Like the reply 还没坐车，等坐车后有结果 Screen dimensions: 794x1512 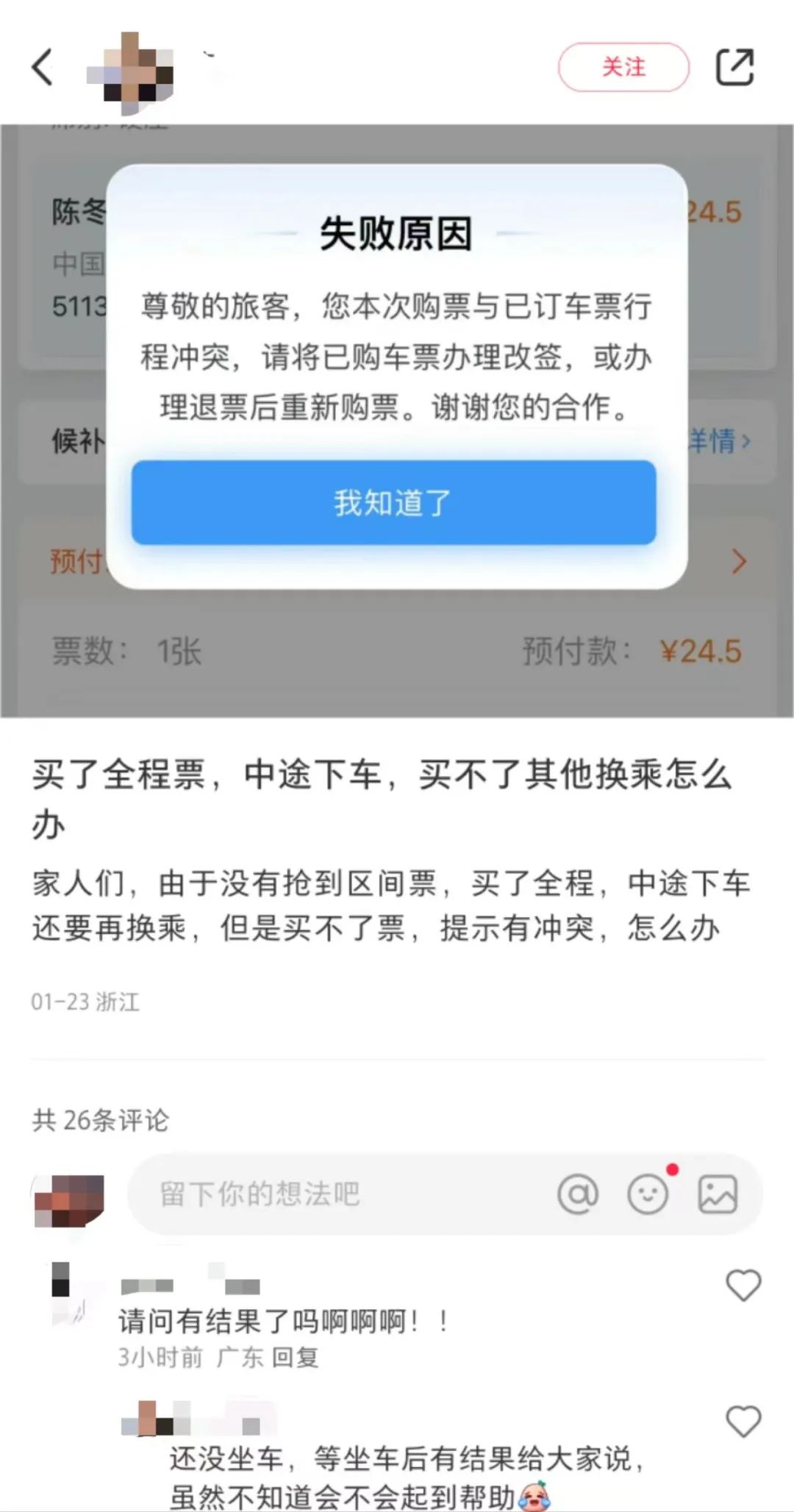tap(743, 1422)
